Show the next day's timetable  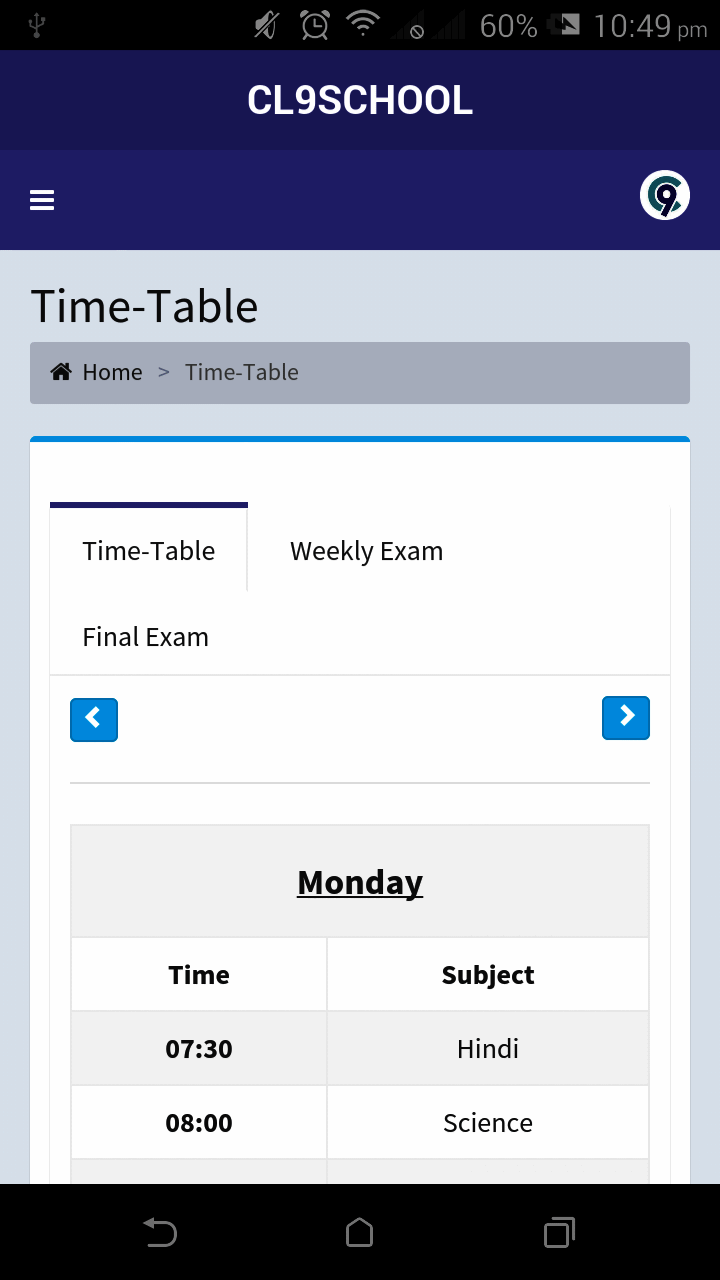[626, 717]
